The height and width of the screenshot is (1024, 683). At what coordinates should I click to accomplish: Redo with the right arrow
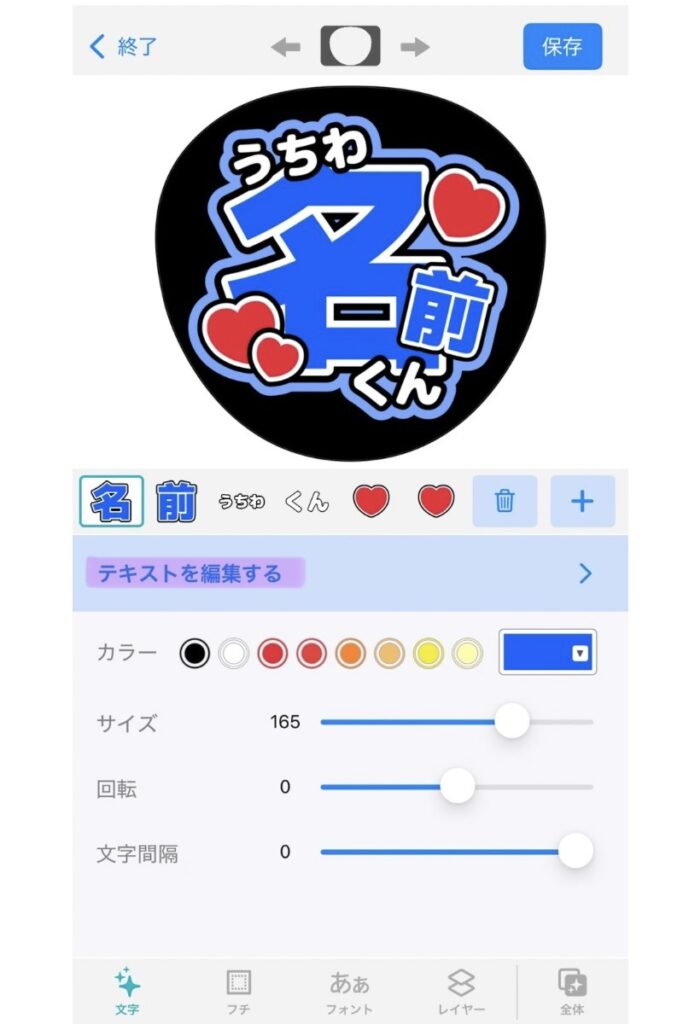[x=415, y=47]
